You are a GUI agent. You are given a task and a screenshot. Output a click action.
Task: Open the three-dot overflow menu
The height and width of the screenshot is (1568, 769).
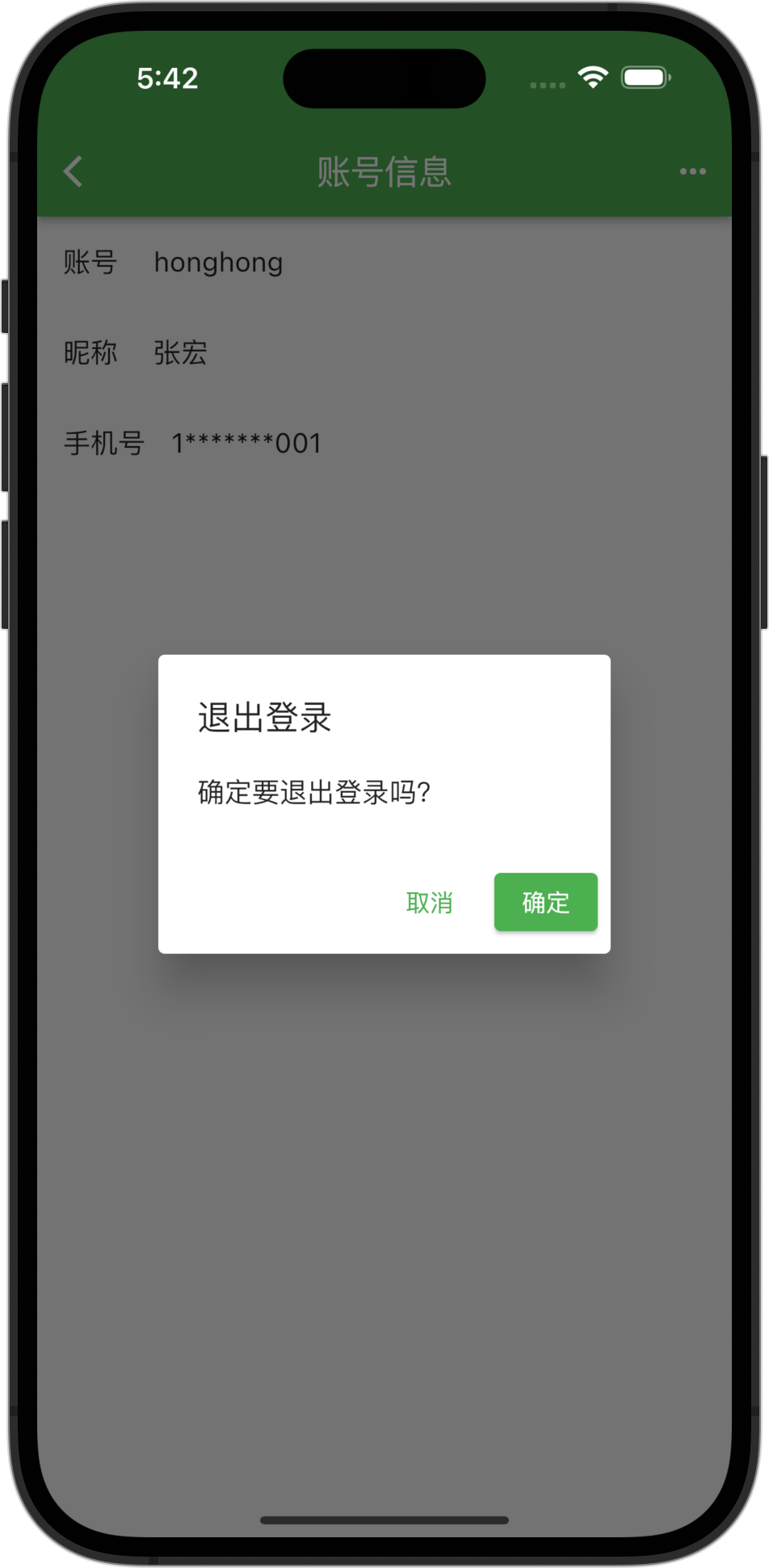click(x=692, y=171)
